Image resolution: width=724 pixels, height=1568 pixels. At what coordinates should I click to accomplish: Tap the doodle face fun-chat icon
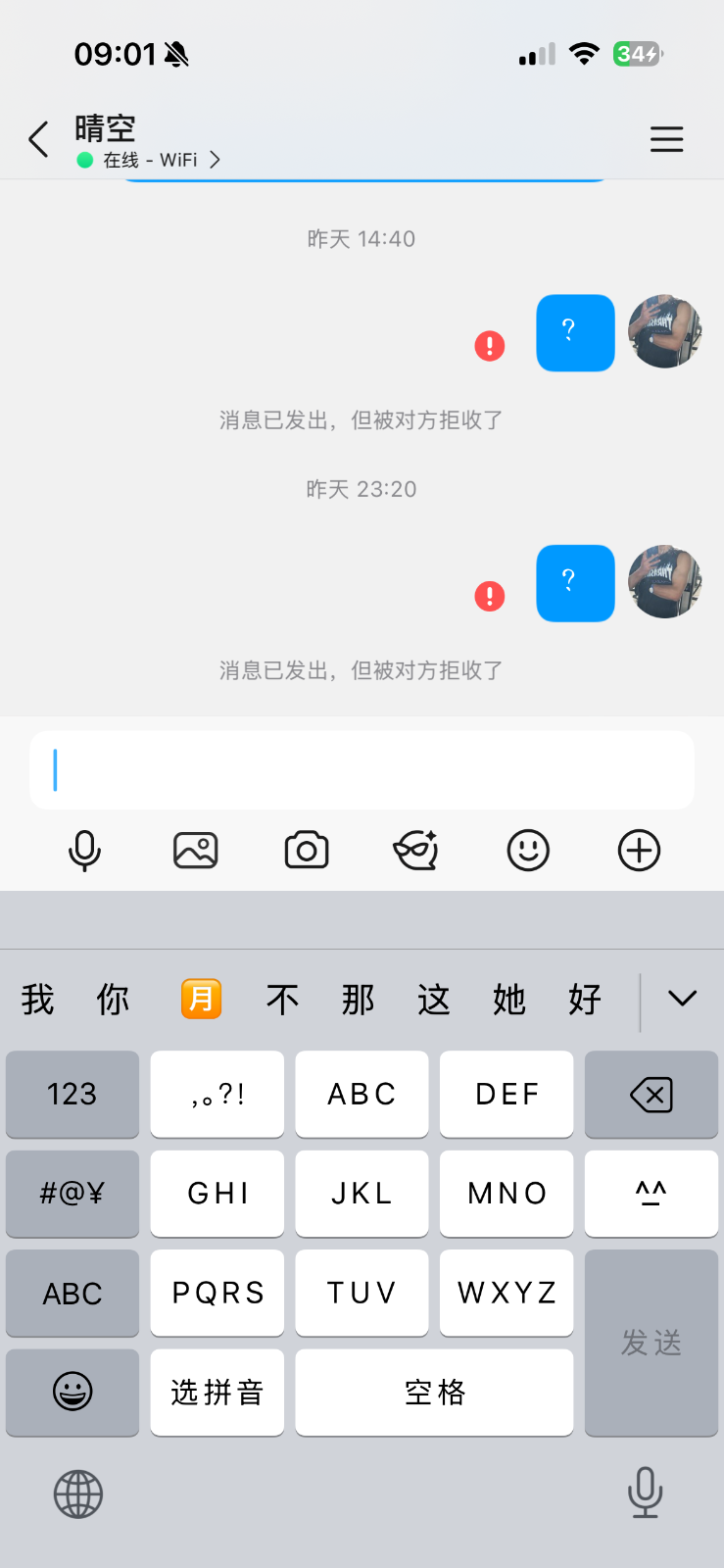coord(416,851)
